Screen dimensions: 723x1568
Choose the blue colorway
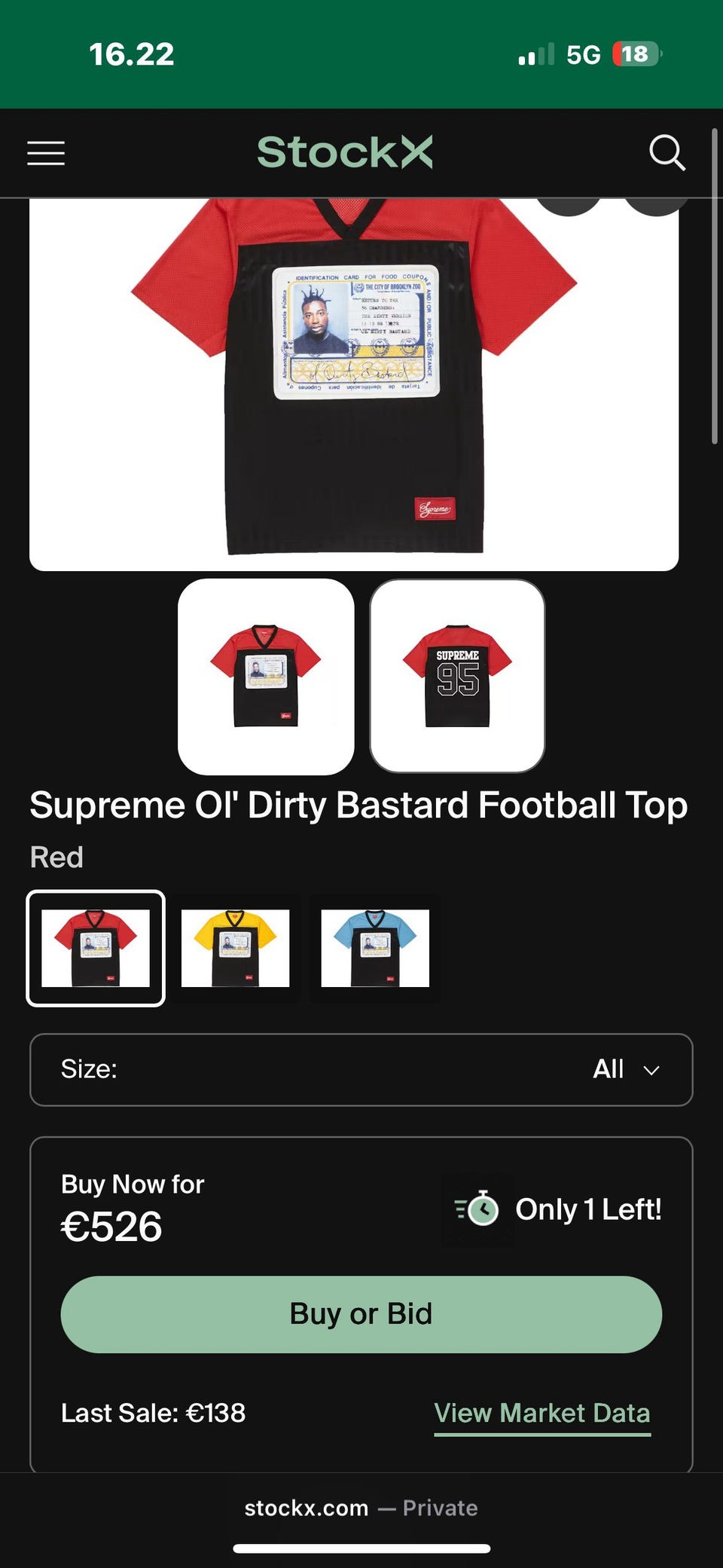pyautogui.click(x=375, y=949)
